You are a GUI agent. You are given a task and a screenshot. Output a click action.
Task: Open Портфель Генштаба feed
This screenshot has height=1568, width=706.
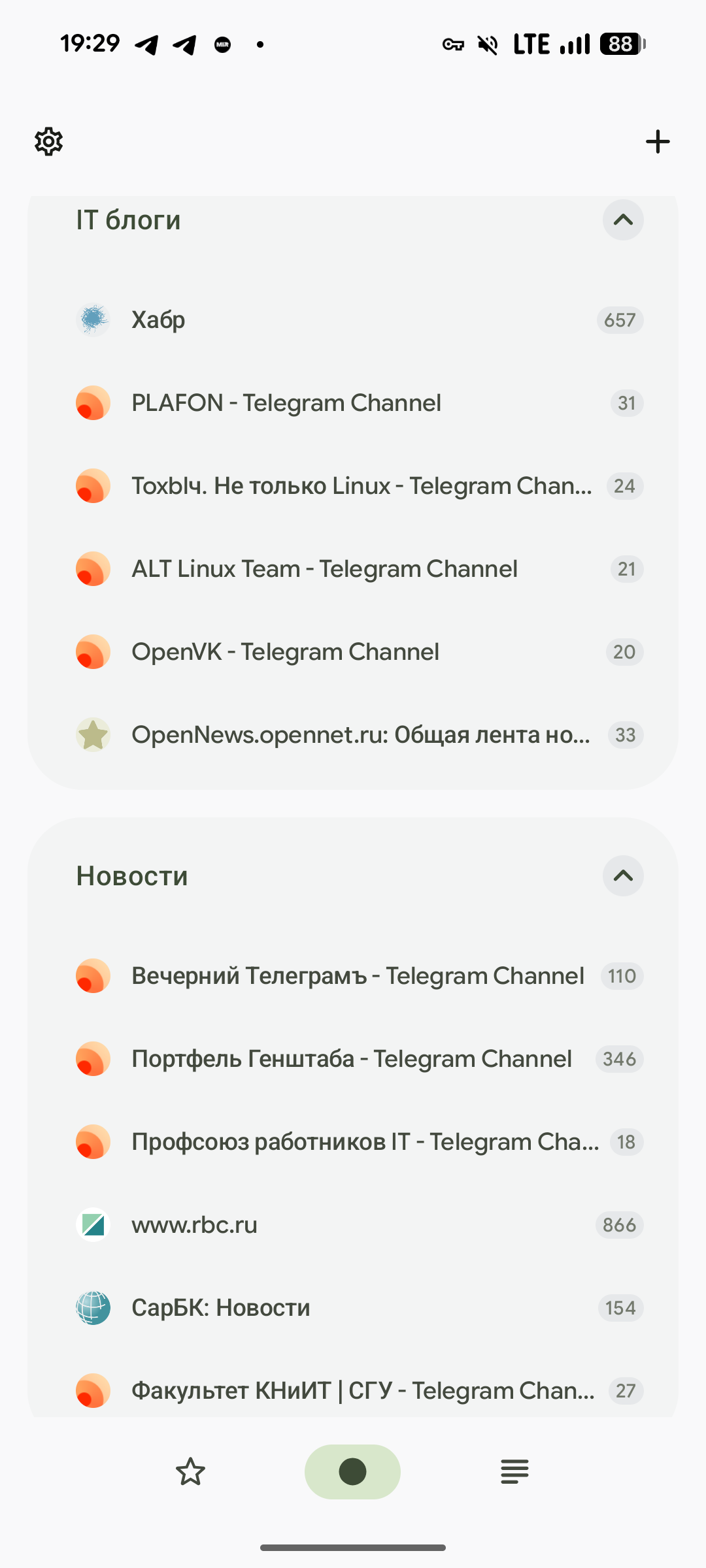point(353,1059)
